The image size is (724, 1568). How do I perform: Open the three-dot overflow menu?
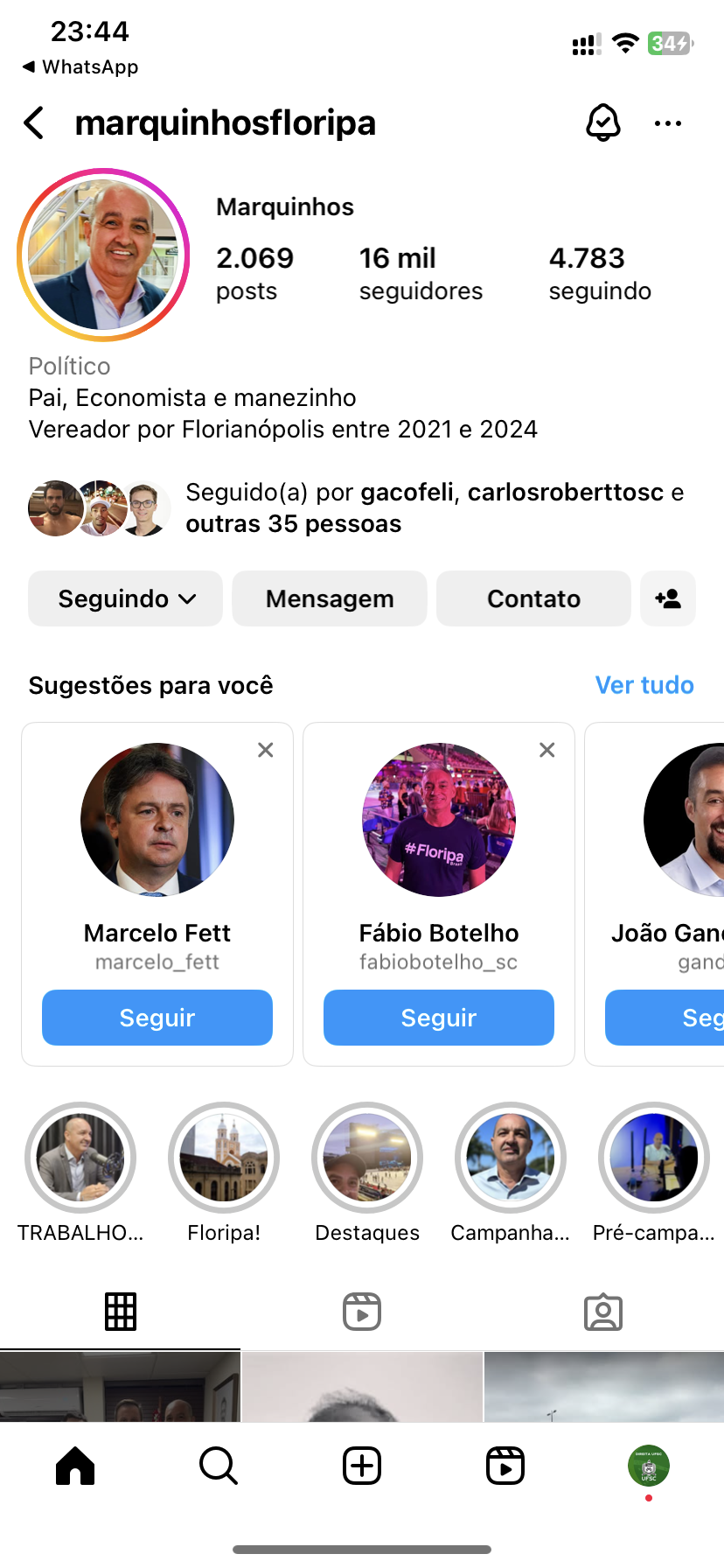point(668,123)
